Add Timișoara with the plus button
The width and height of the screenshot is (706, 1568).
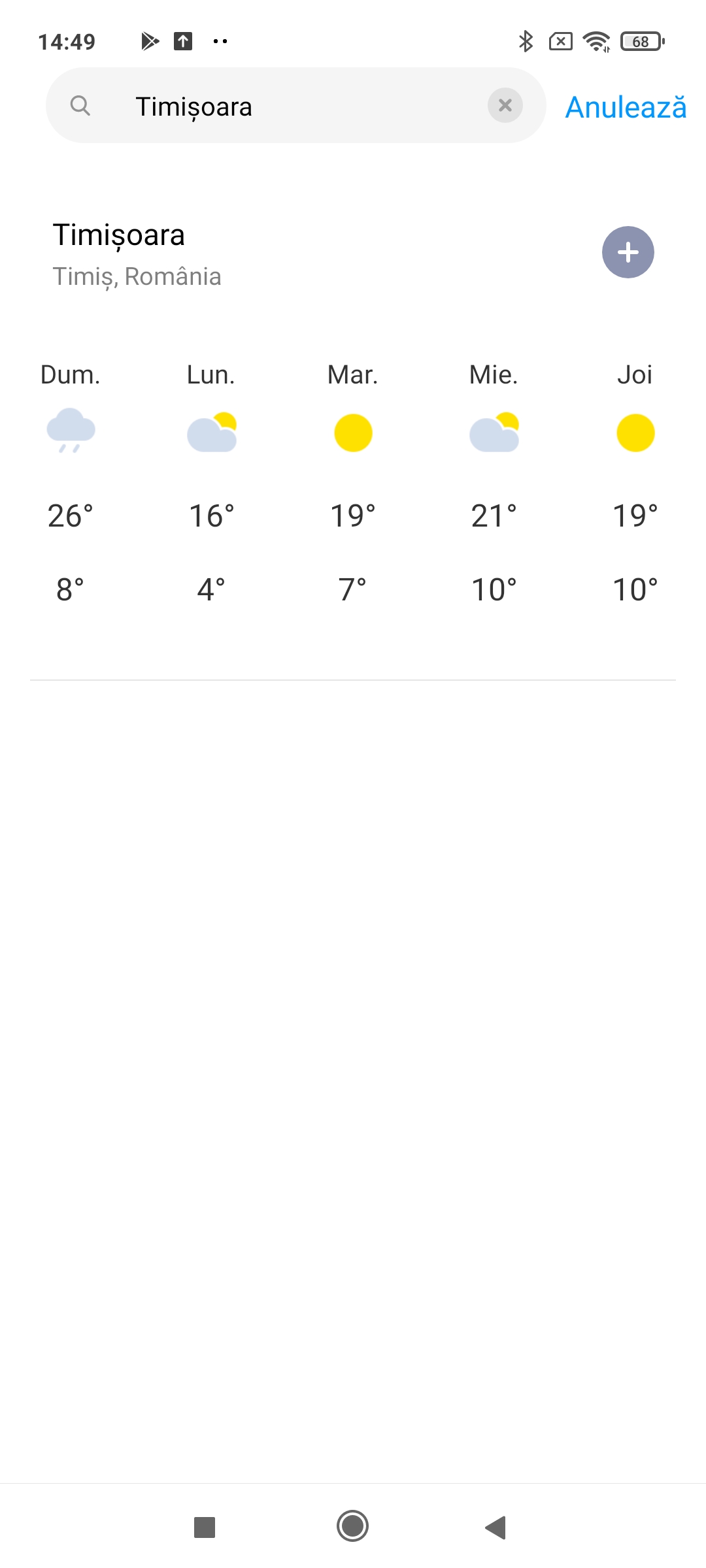pyautogui.click(x=628, y=252)
